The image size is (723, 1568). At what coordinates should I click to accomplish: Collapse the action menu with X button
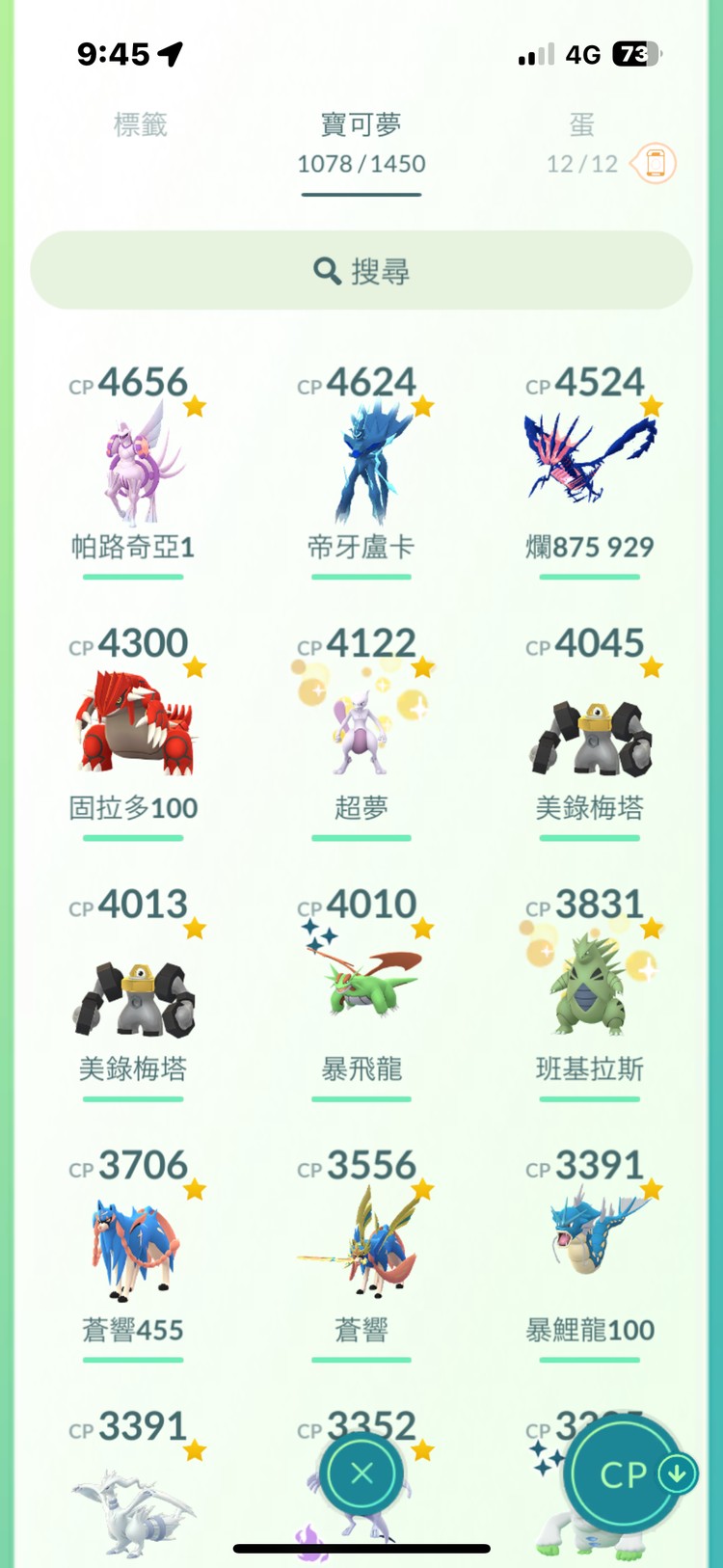pos(361,1474)
